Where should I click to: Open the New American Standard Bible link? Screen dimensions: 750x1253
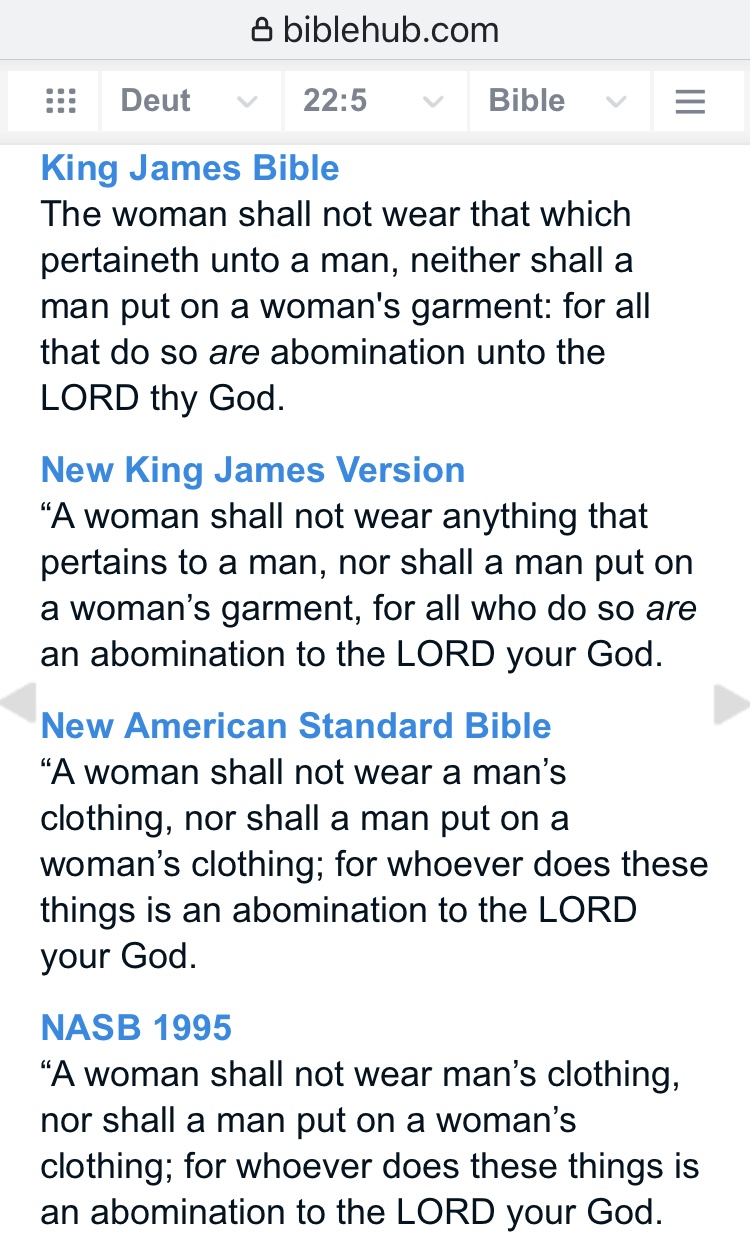click(x=296, y=726)
